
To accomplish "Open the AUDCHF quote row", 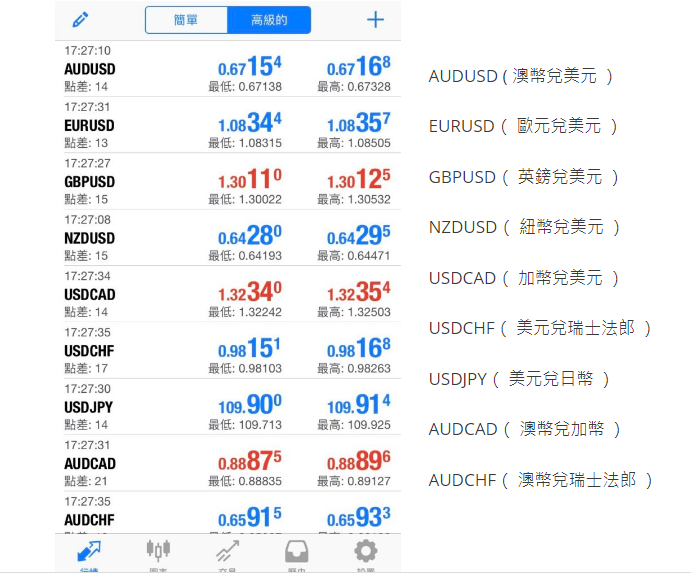I will (x=228, y=515).
